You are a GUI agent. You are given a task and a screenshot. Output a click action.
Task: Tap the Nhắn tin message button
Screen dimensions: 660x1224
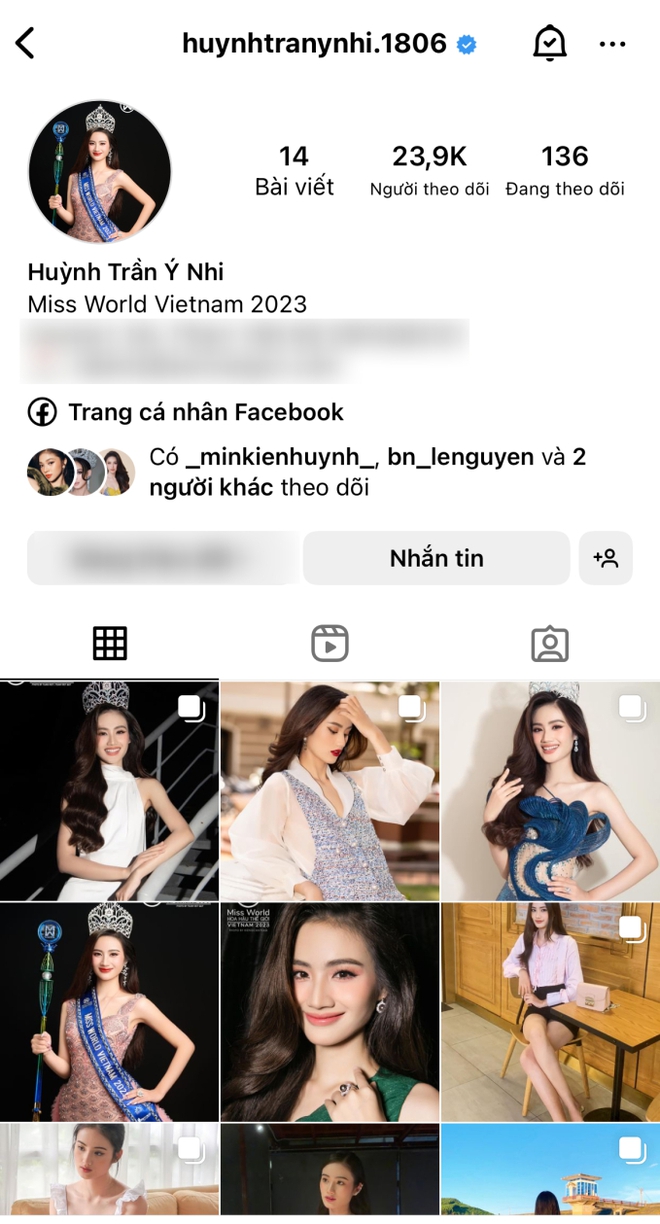point(436,558)
